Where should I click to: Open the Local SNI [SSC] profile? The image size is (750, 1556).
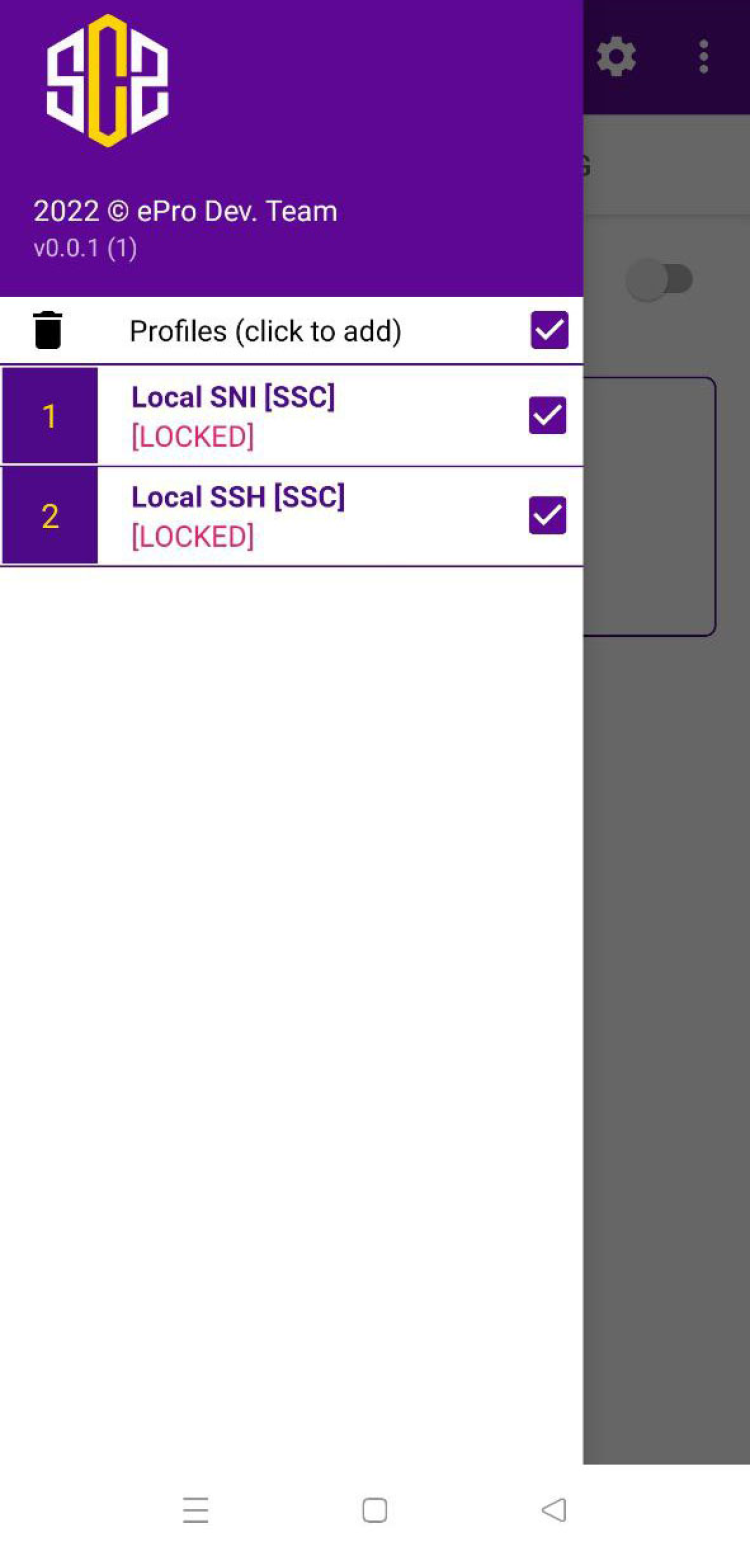click(233, 416)
